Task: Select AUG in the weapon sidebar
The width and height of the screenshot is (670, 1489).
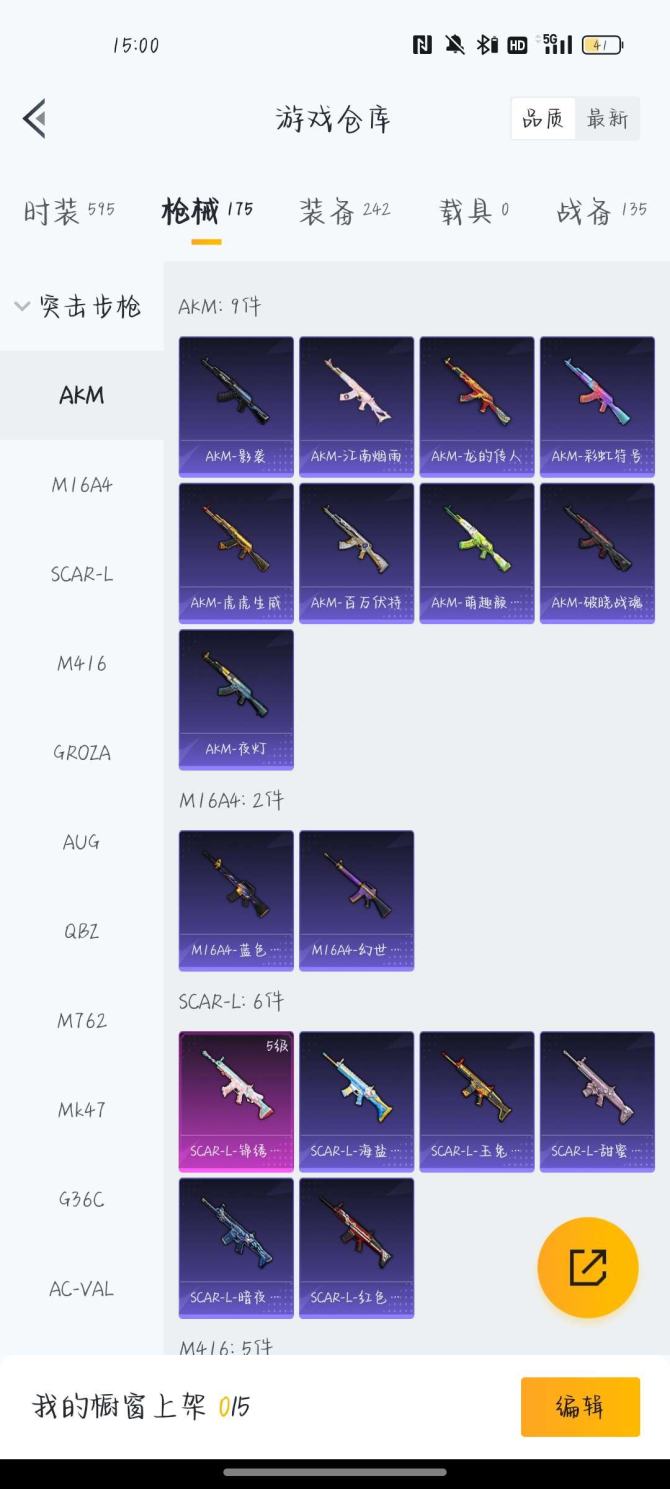Action: pos(82,842)
